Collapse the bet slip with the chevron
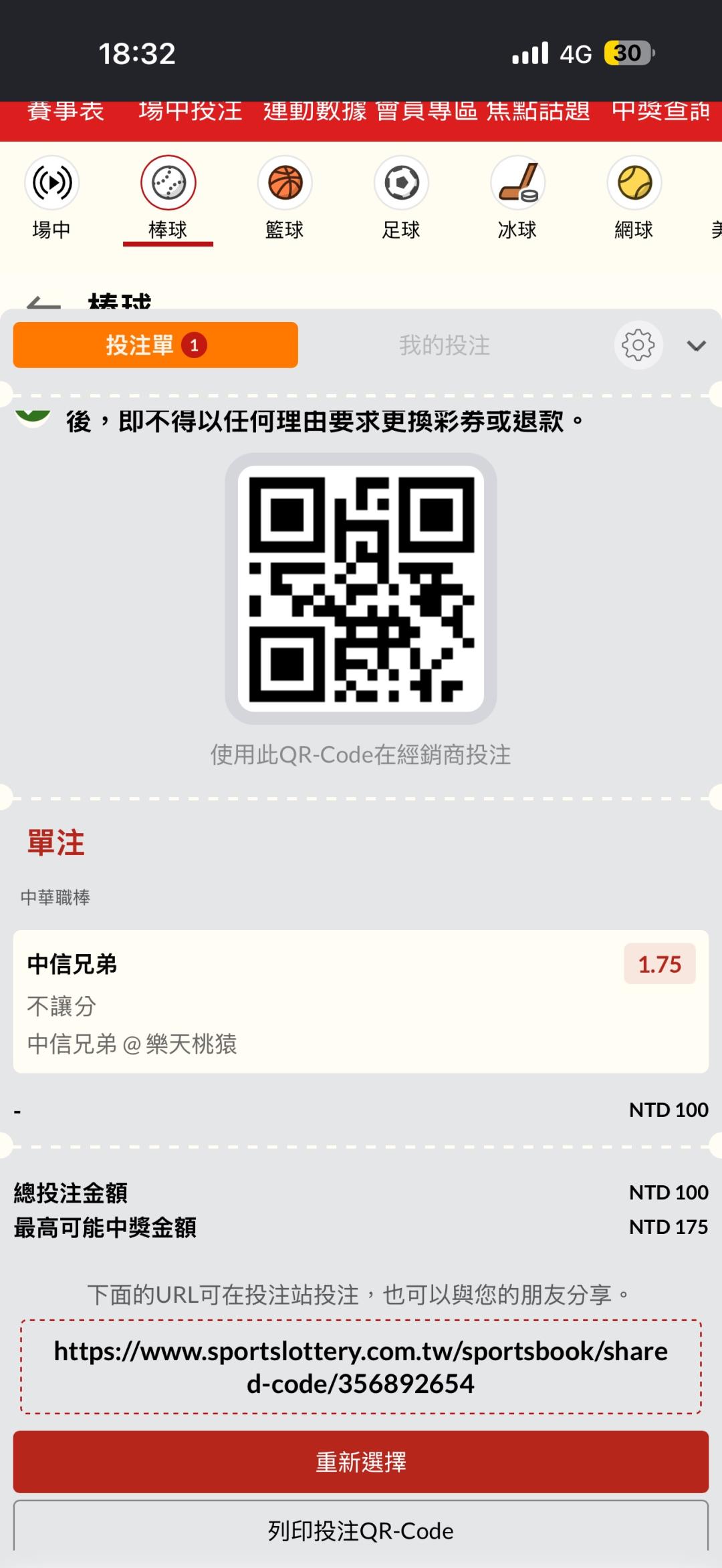 [697, 345]
